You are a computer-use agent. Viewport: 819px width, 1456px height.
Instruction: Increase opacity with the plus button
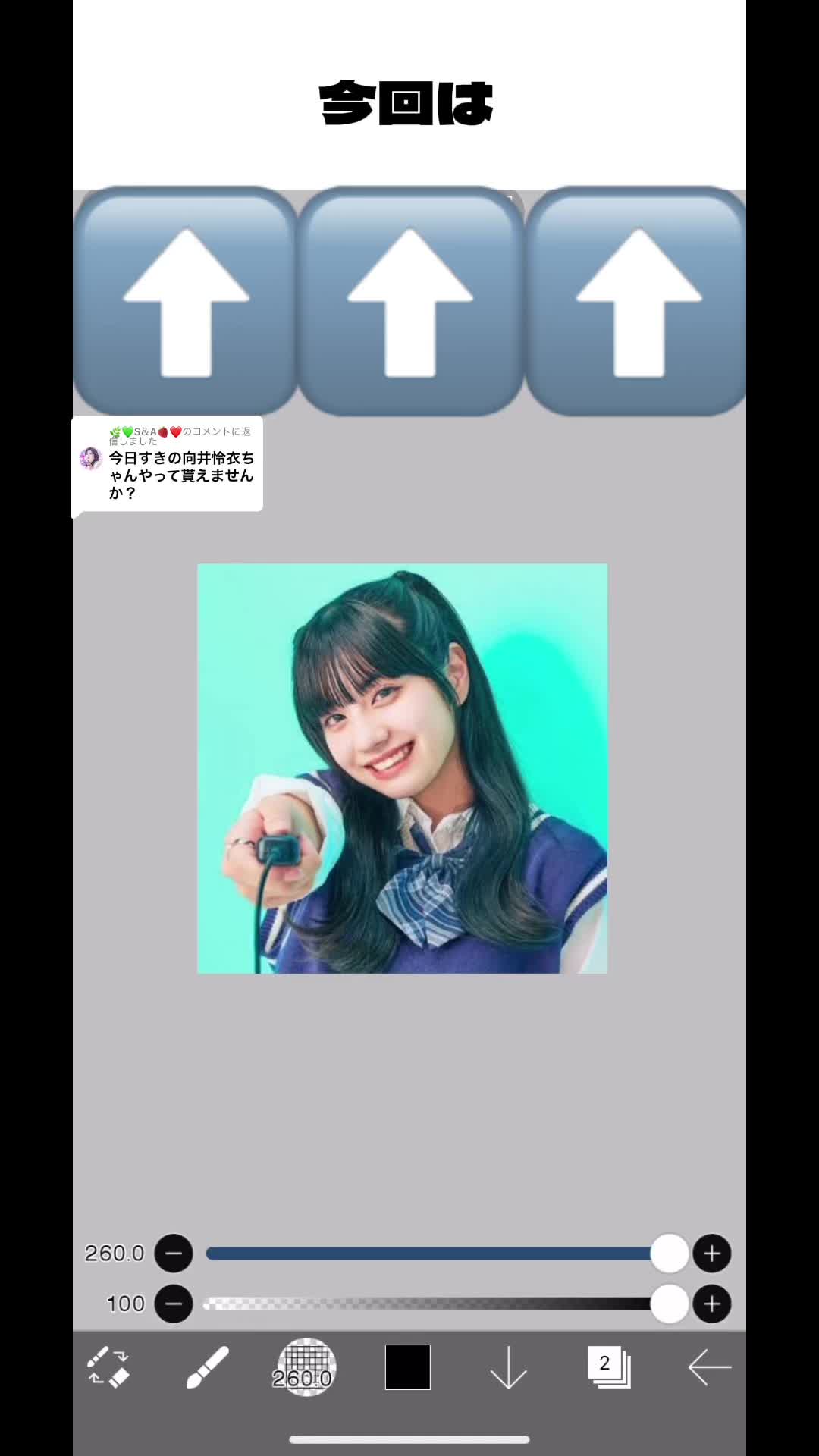click(x=711, y=1304)
